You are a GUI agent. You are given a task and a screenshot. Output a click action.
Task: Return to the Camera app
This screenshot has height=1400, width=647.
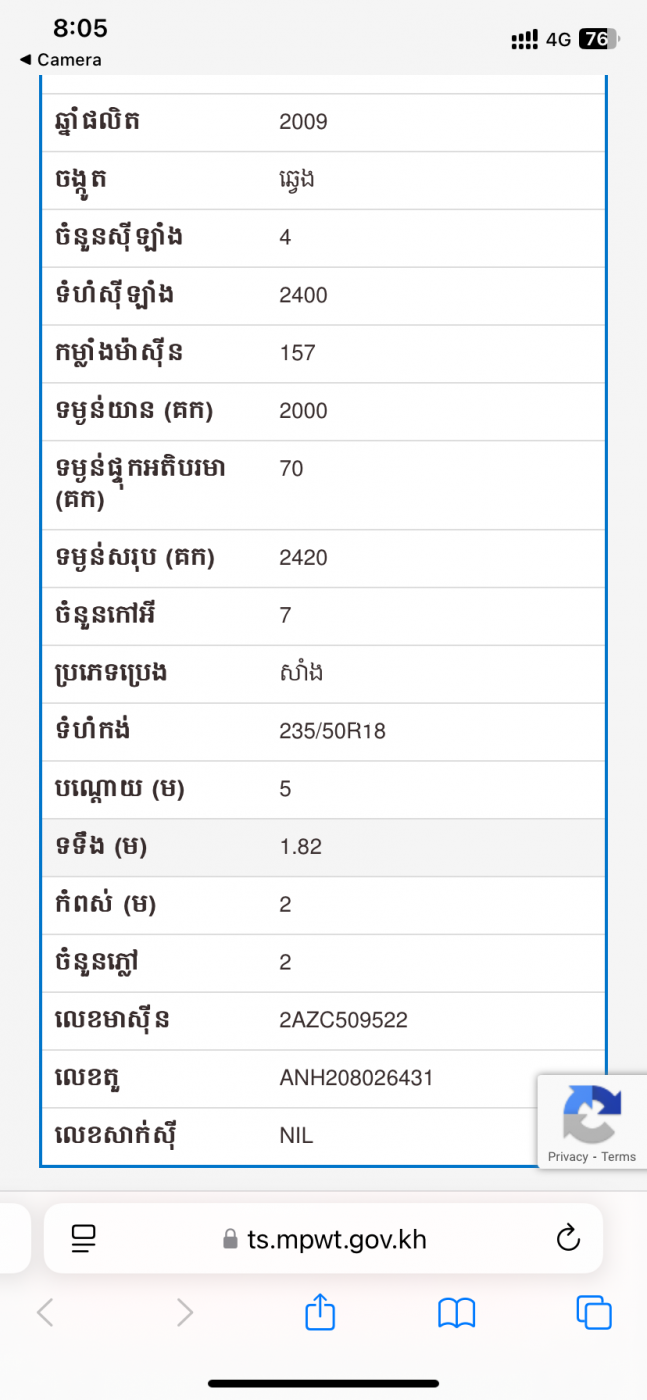coord(61,60)
